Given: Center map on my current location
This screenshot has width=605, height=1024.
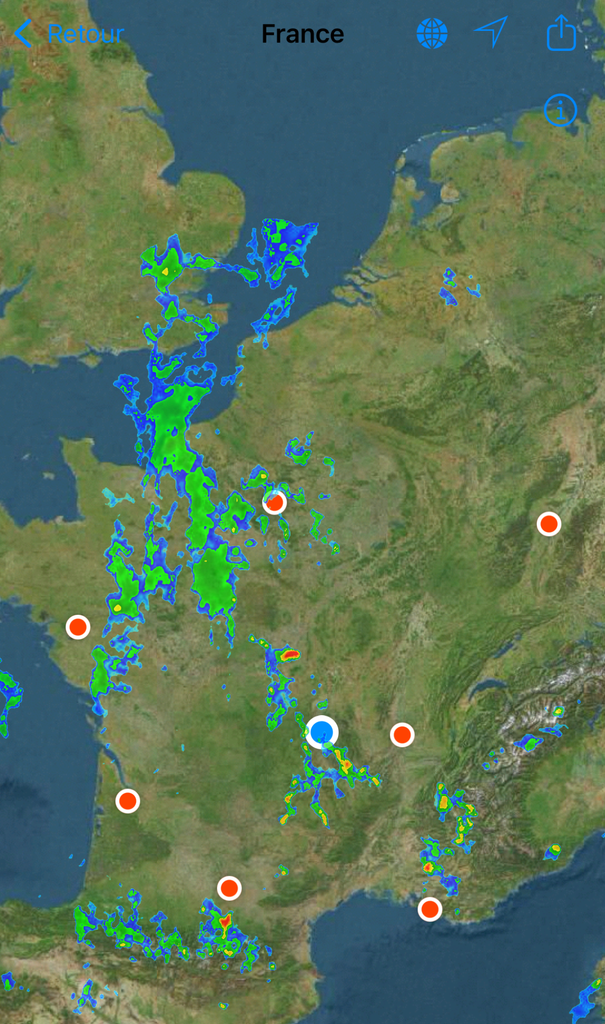Looking at the screenshot, I should (491, 32).
